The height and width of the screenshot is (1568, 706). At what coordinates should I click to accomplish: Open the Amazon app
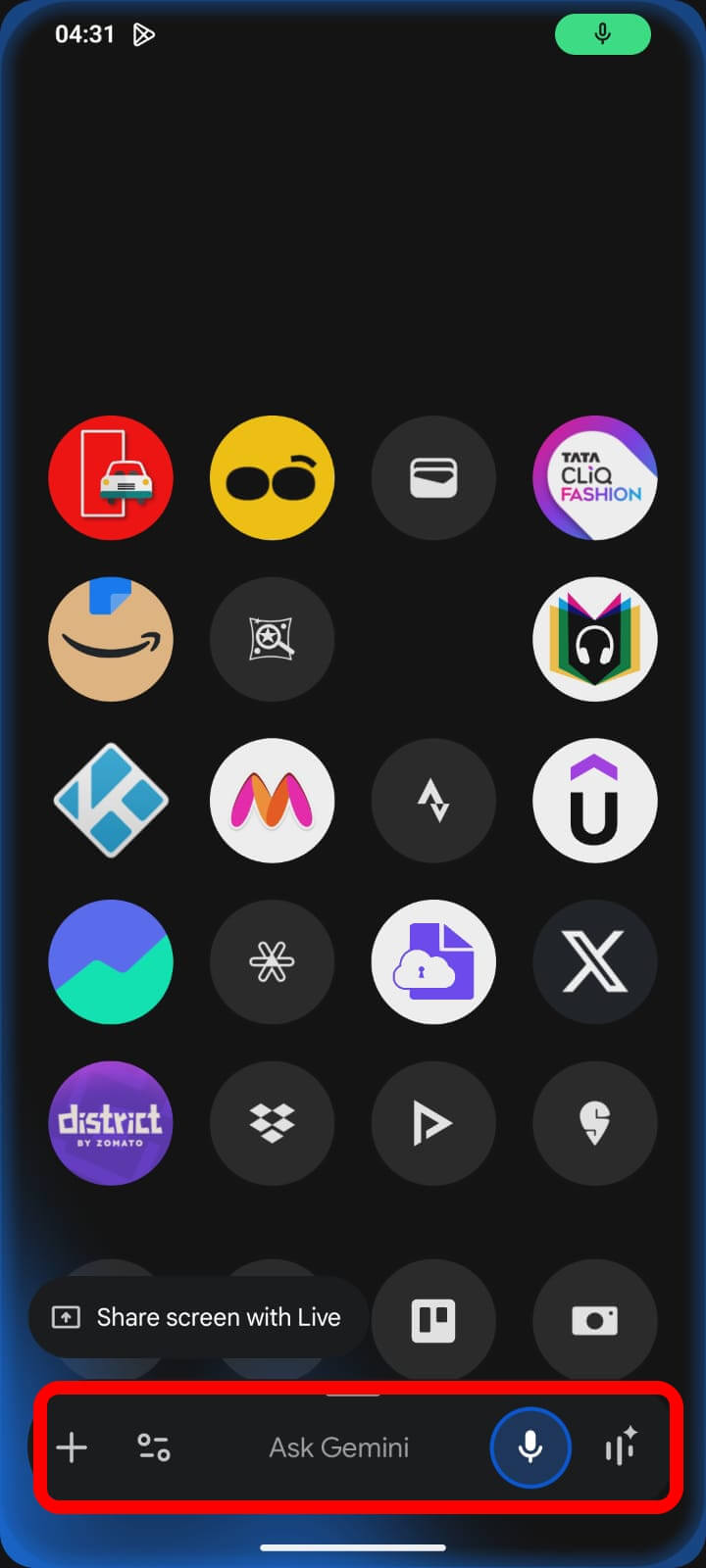111,639
